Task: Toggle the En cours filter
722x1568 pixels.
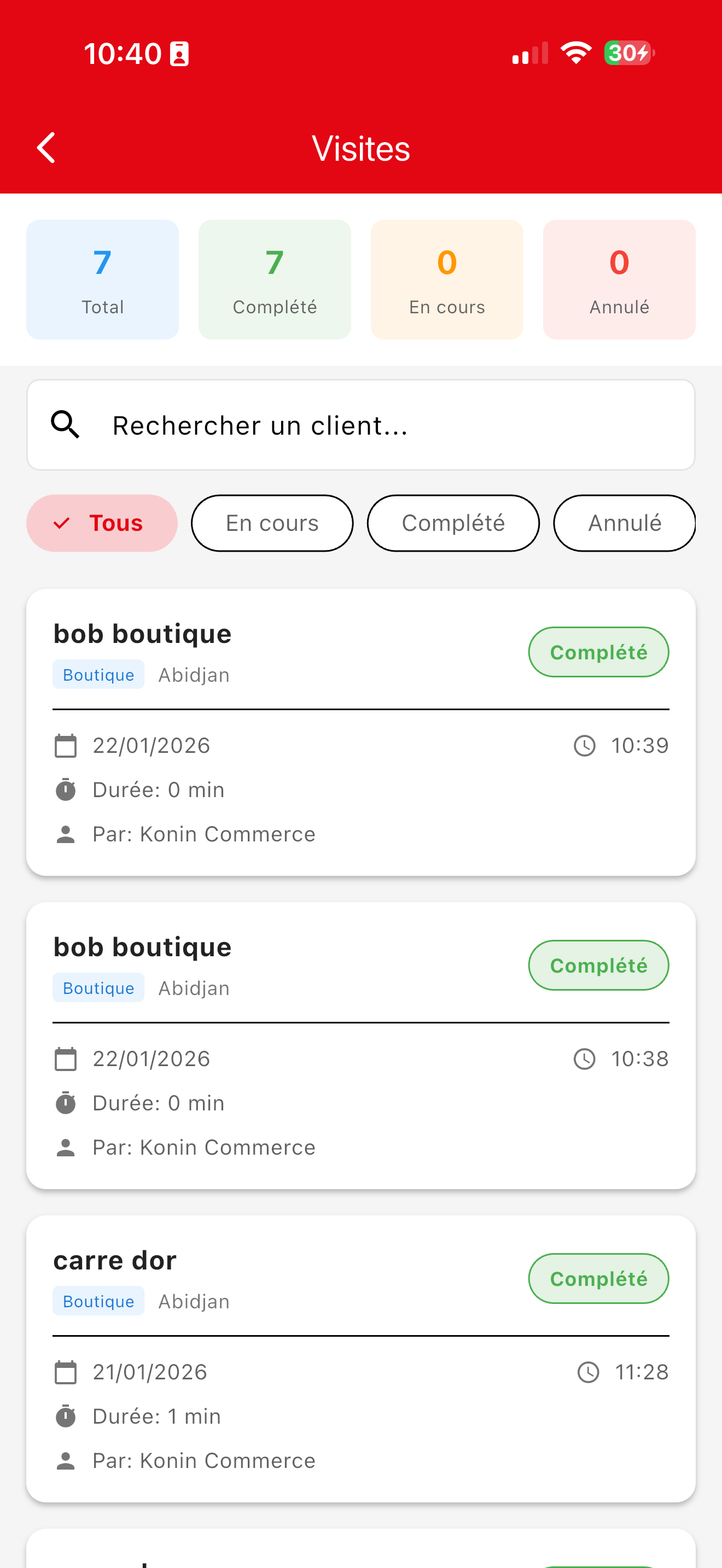Action: point(271,523)
